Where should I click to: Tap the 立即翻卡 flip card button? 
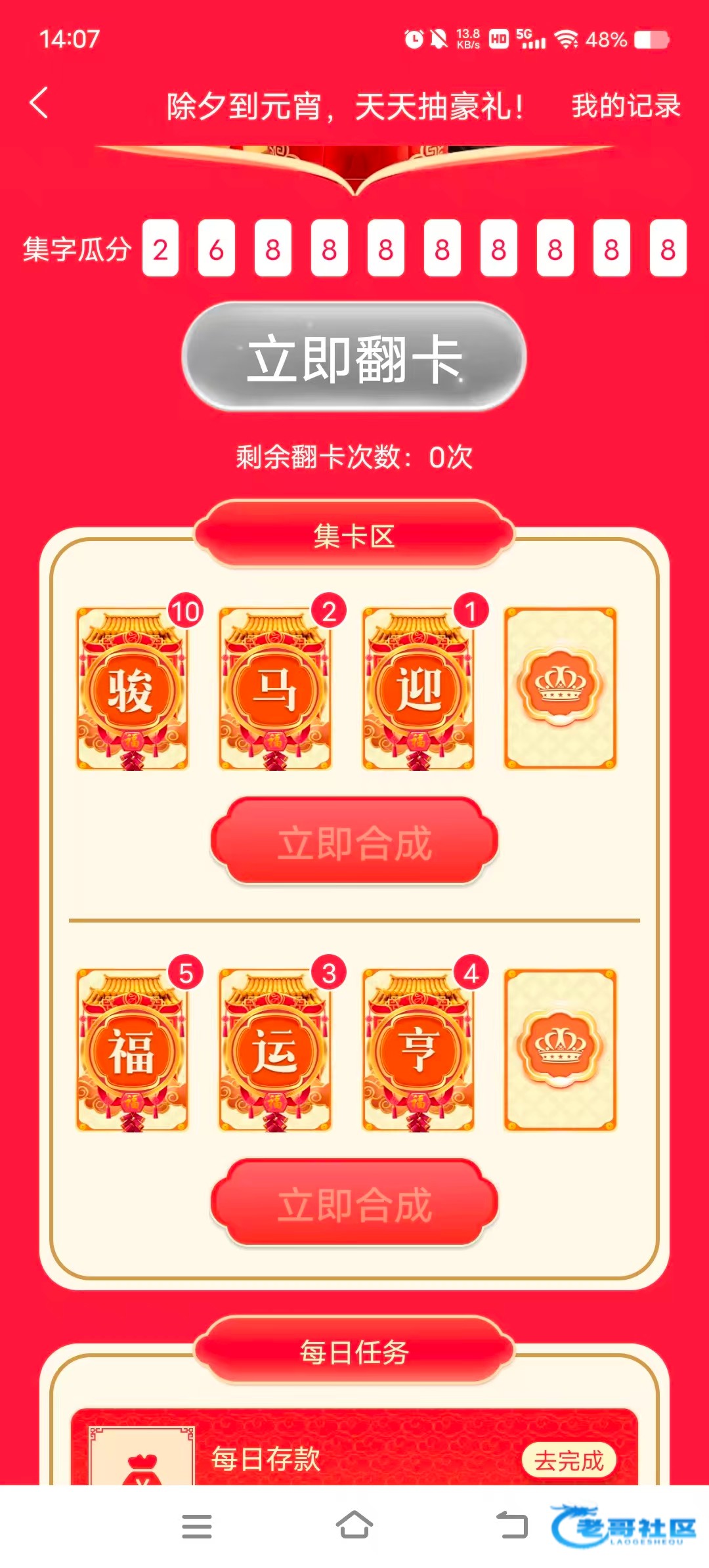tap(354, 358)
